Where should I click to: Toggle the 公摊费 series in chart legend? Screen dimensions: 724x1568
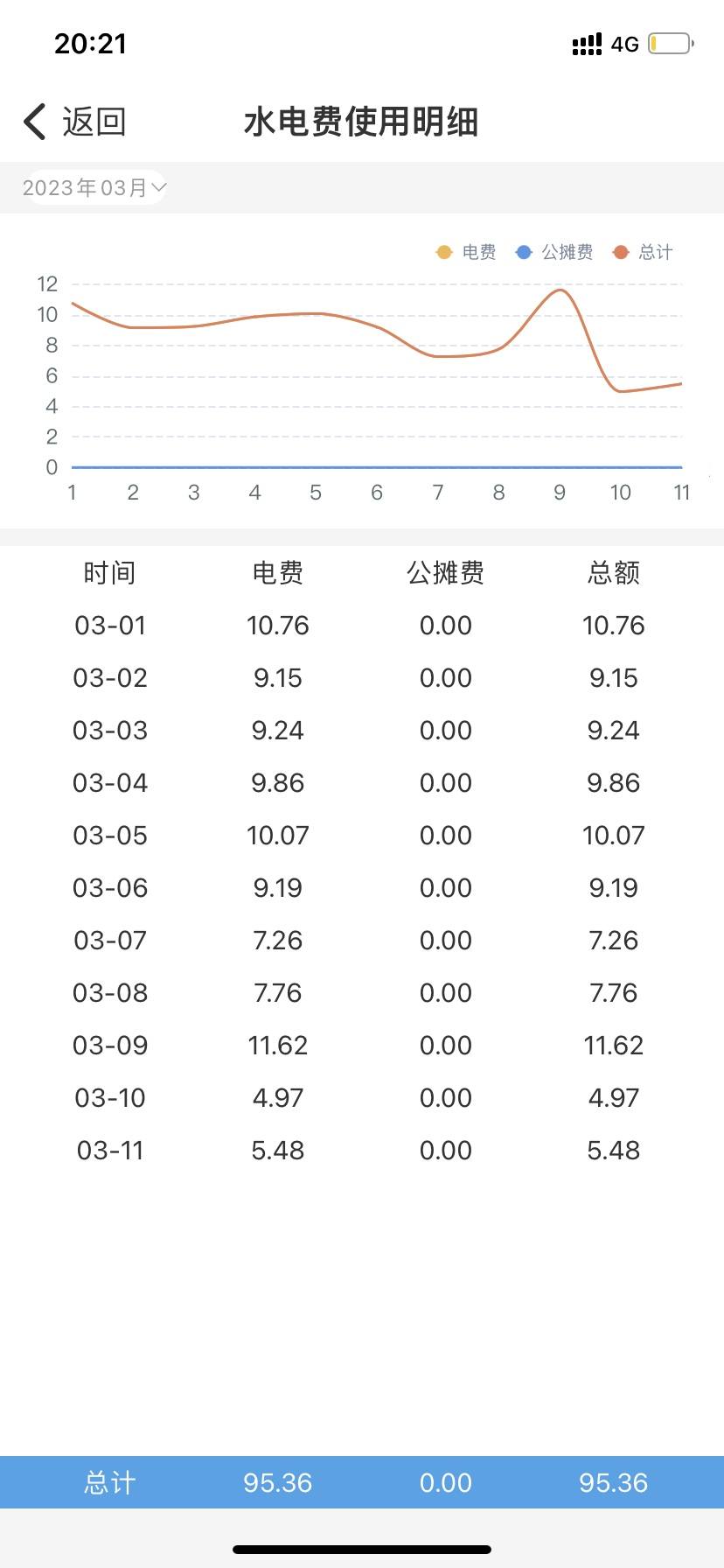pyautogui.click(x=554, y=252)
